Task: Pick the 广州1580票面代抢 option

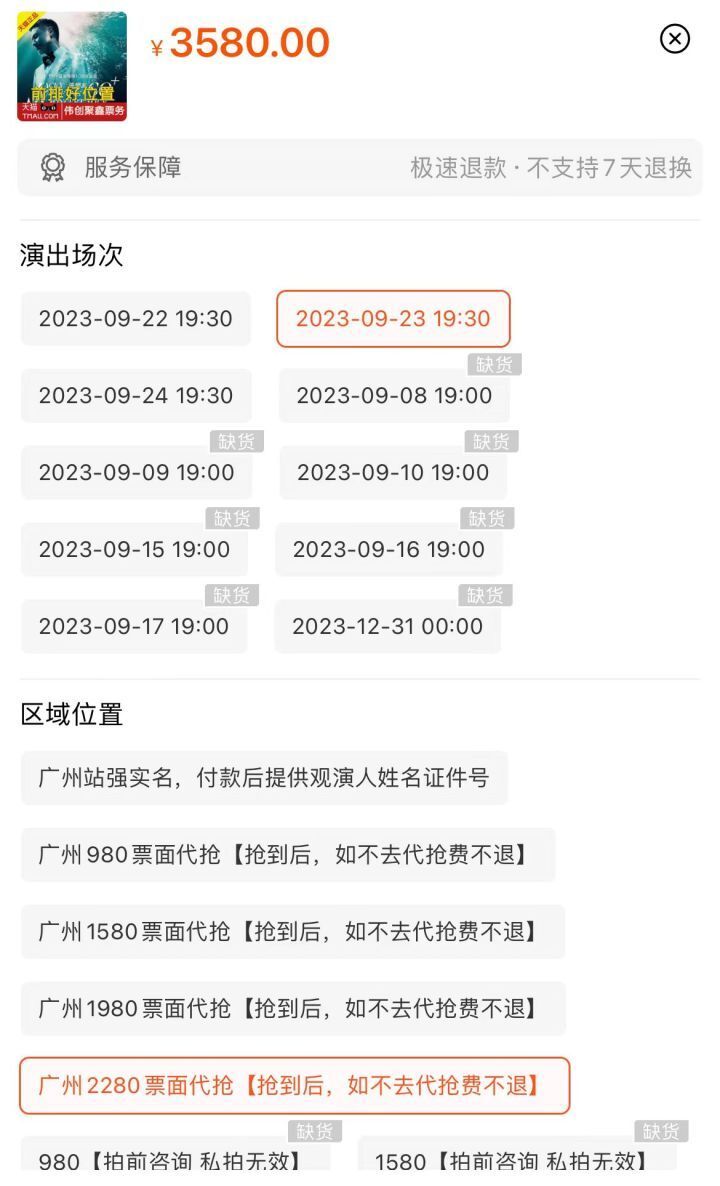Action: point(292,932)
